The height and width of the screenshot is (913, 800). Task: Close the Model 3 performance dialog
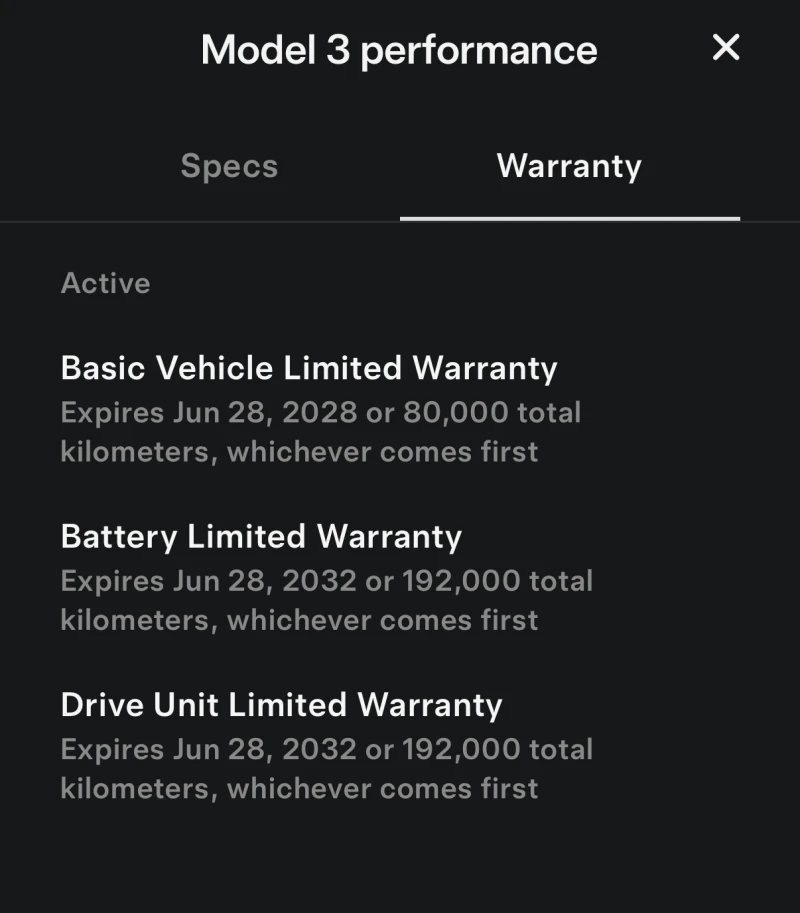tap(726, 47)
